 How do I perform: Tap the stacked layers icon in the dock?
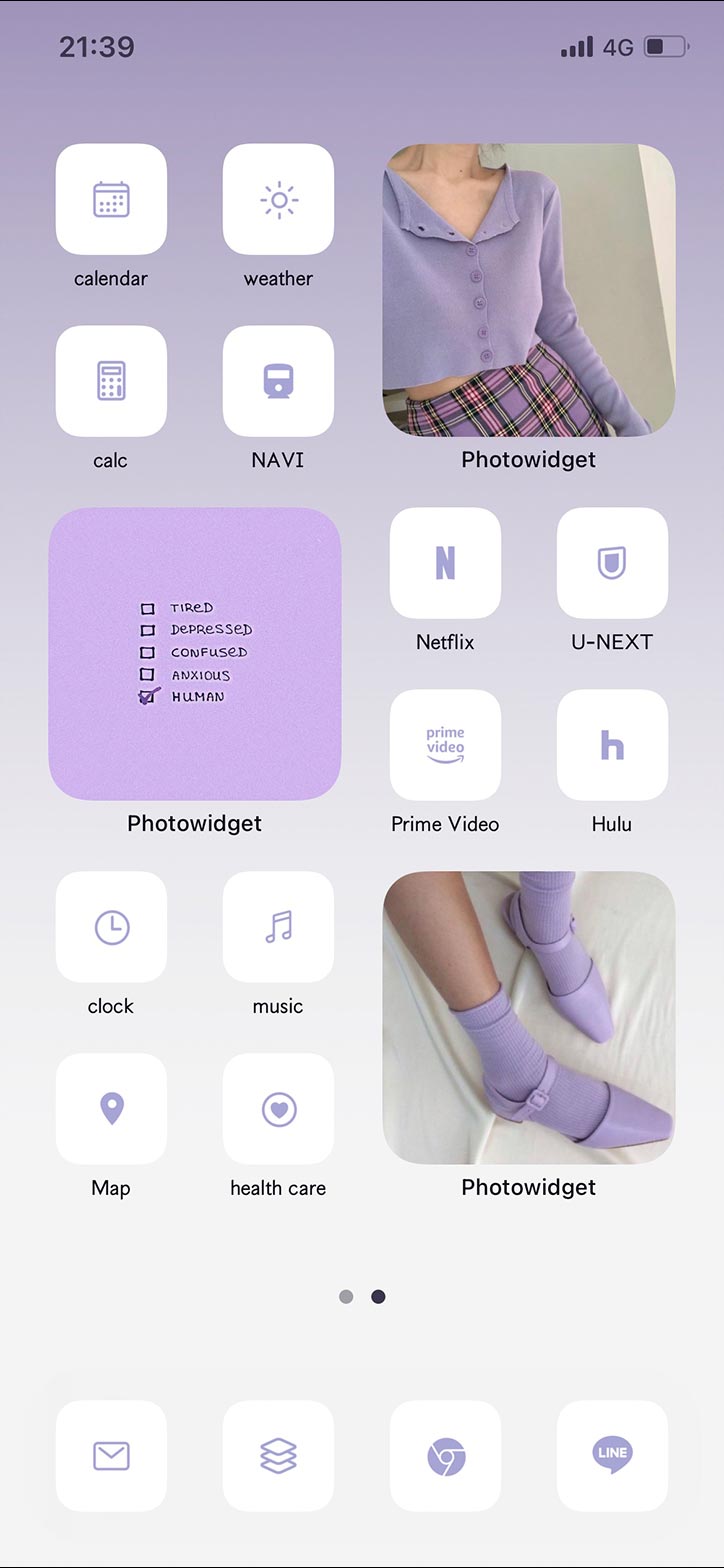(x=278, y=1456)
